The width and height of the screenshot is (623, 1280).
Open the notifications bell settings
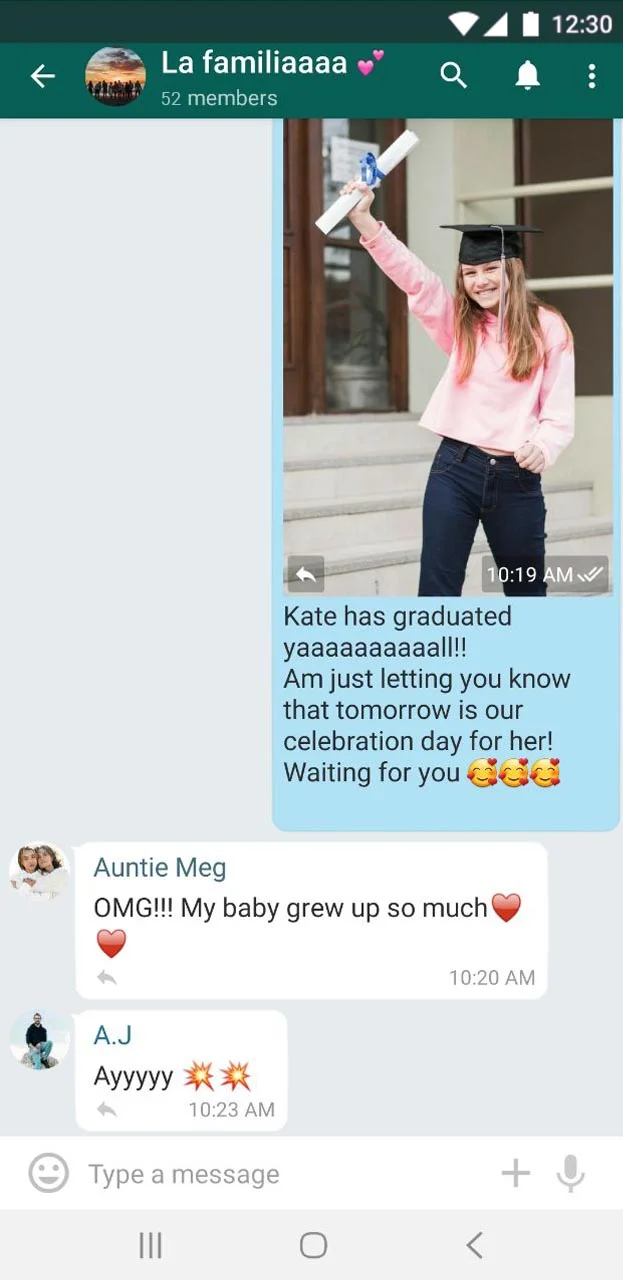tap(527, 76)
